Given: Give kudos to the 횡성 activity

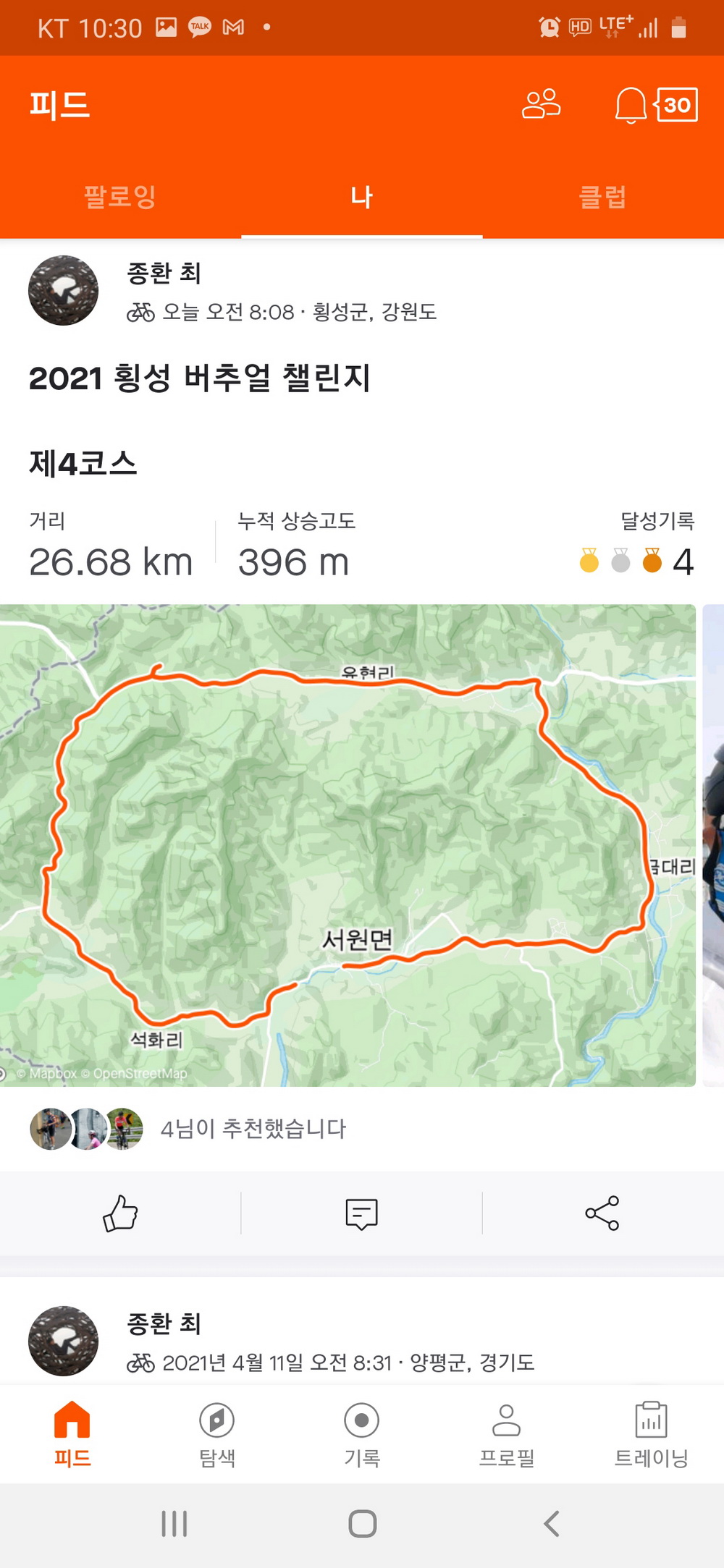Looking at the screenshot, I should (x=120, y=1213).
